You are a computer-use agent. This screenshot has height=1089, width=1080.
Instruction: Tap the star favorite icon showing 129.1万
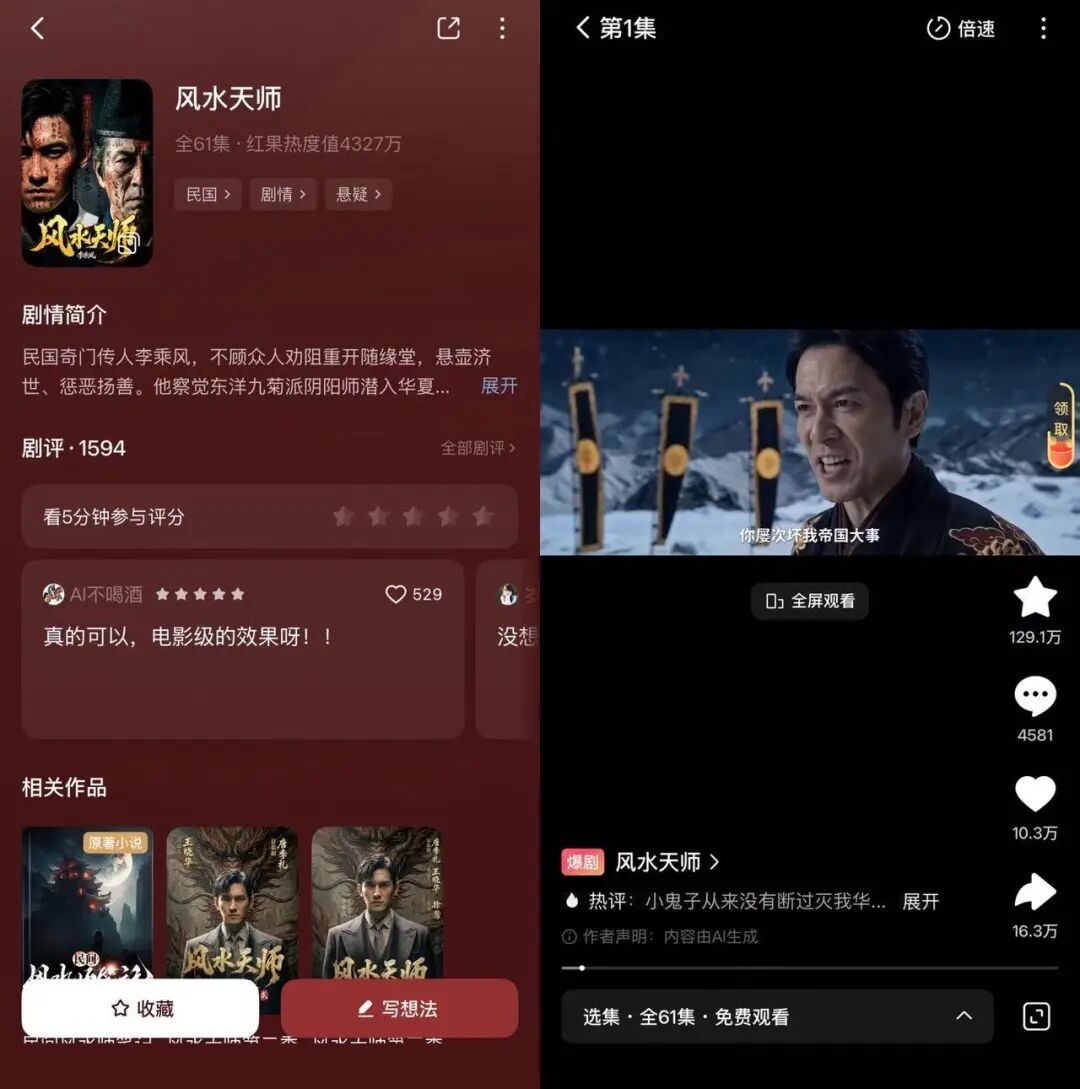pos(1035,598)
